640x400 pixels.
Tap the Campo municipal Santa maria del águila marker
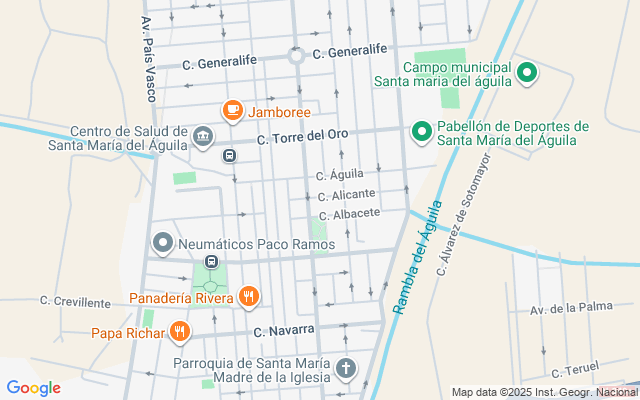[528, 72]
